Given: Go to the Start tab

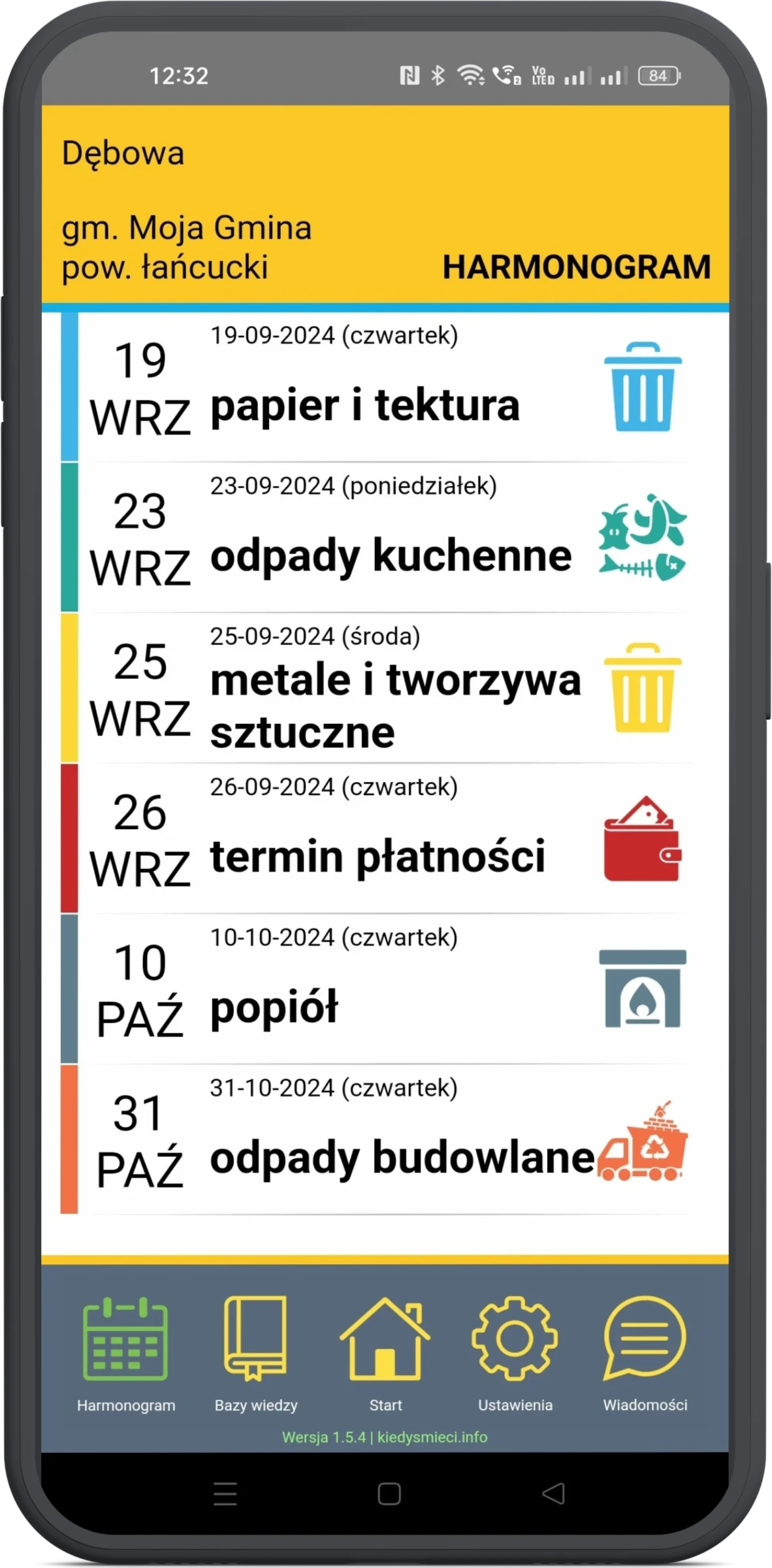Looking at the screenshot, I should coord(385,1353).
